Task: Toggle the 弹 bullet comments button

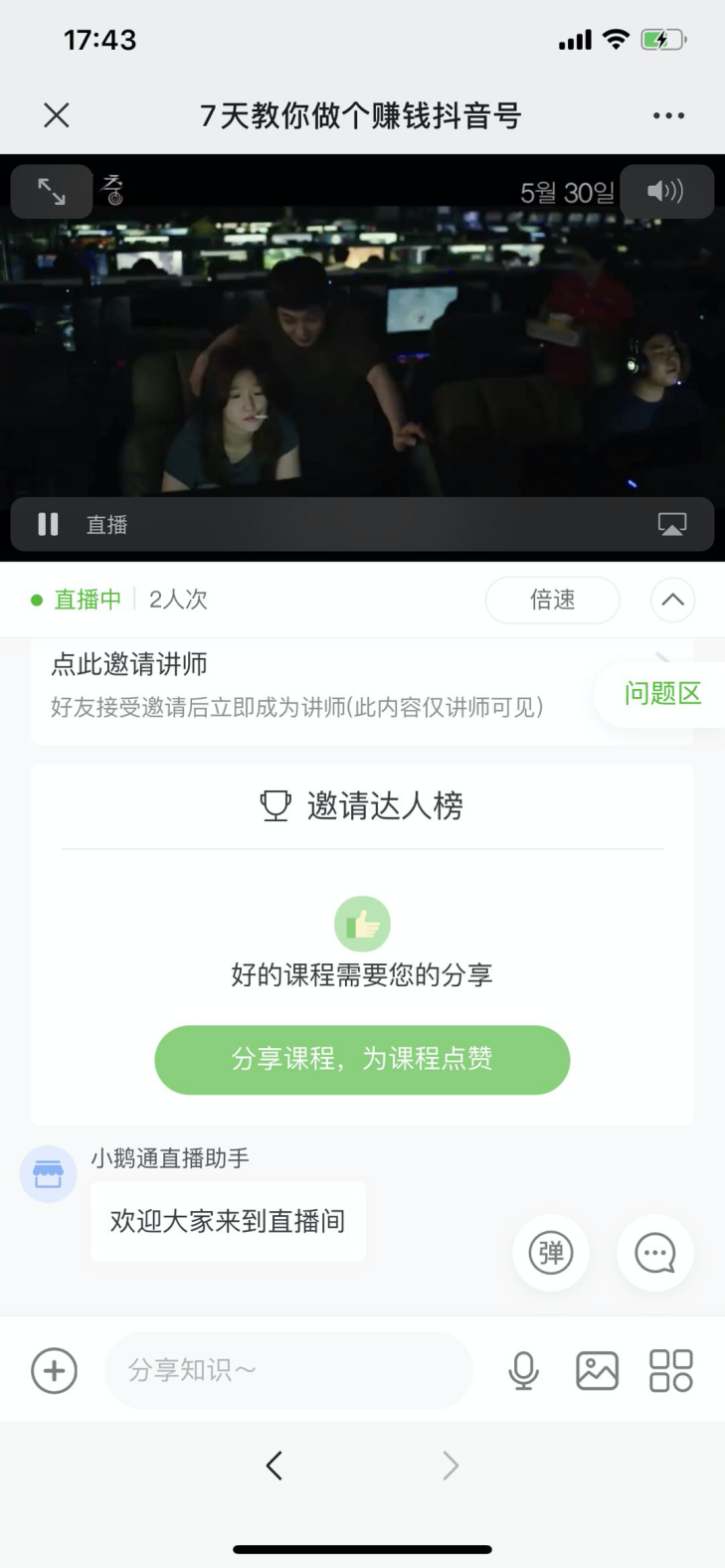Action: [551, 1253]
